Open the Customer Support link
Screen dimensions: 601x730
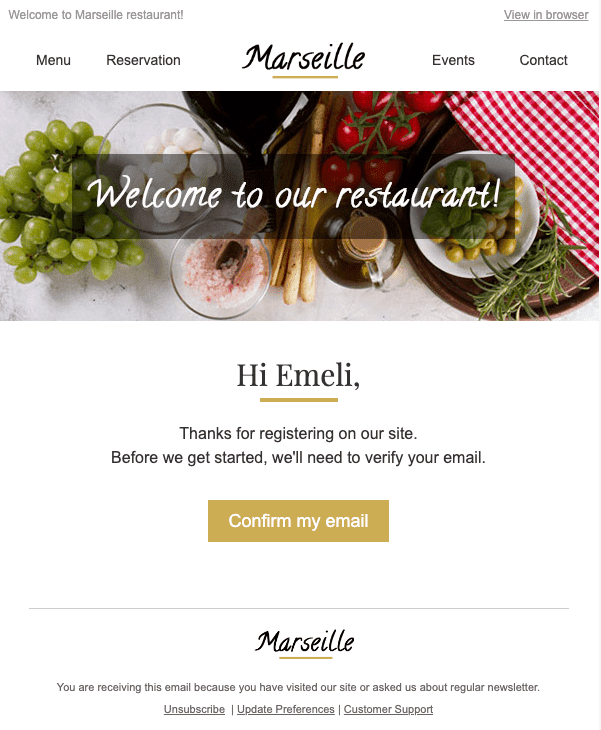point(388,709)
